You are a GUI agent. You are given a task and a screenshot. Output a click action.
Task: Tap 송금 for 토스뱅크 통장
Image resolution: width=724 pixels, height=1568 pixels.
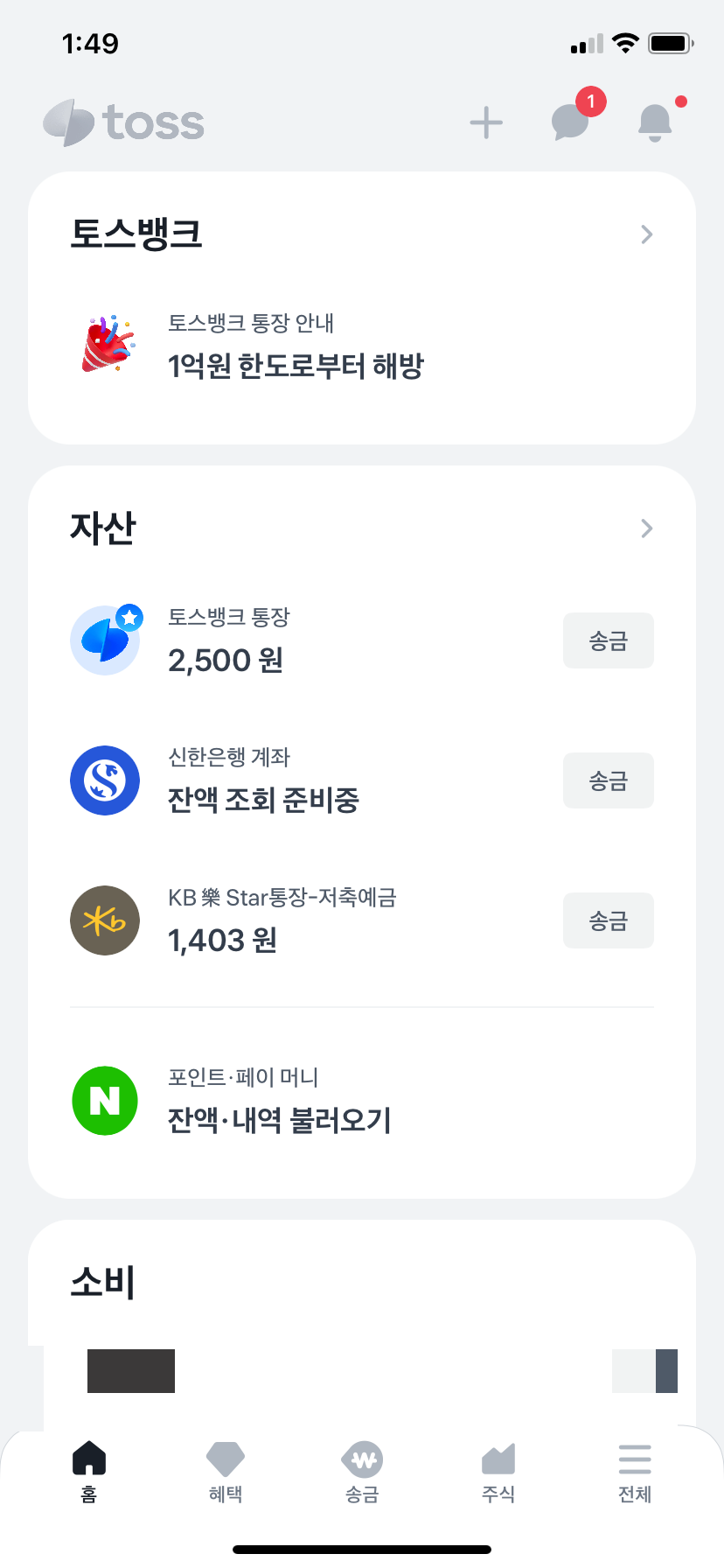click(608, 641)
